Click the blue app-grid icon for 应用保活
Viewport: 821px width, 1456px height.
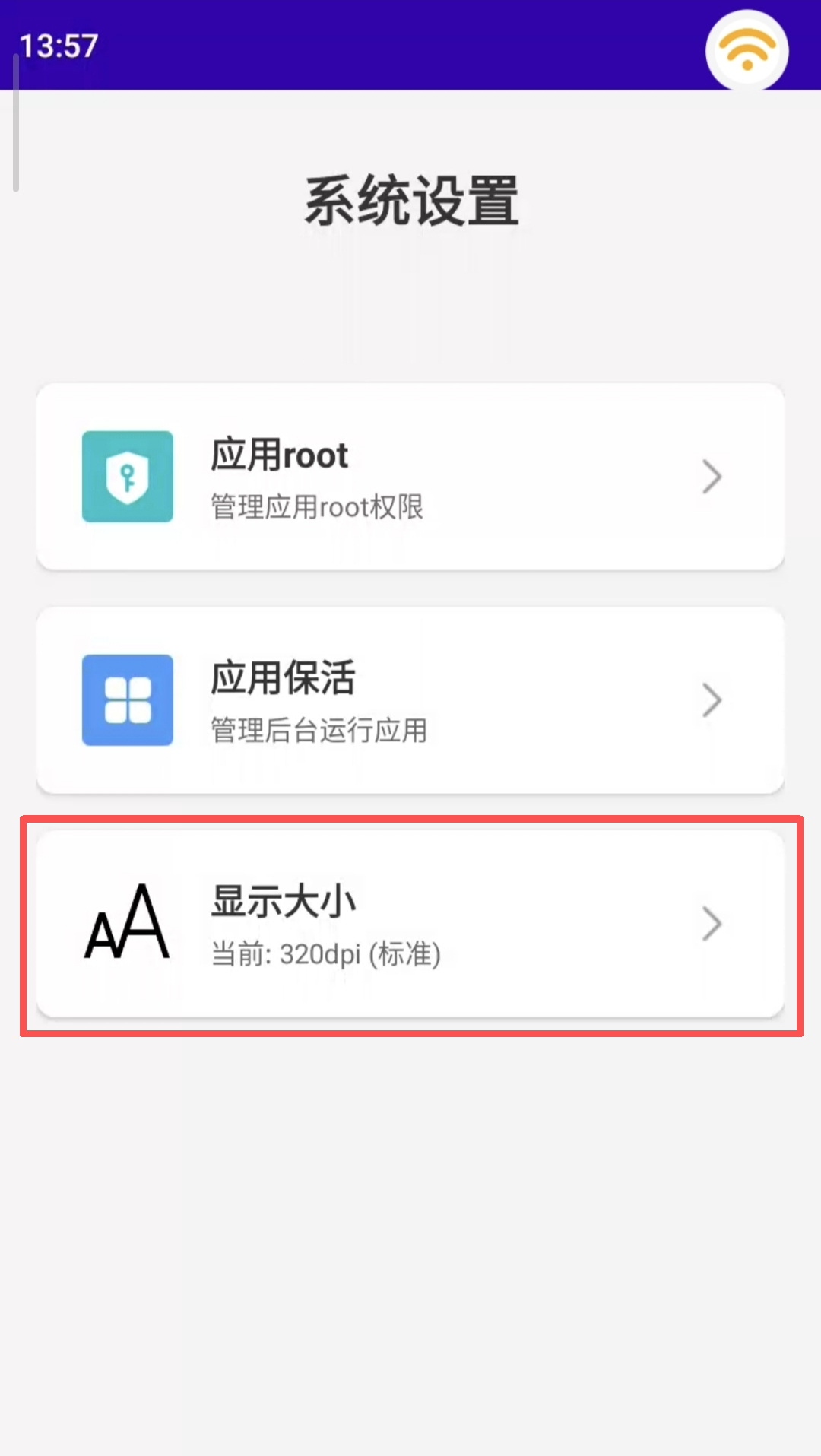(x=128, y=699)
